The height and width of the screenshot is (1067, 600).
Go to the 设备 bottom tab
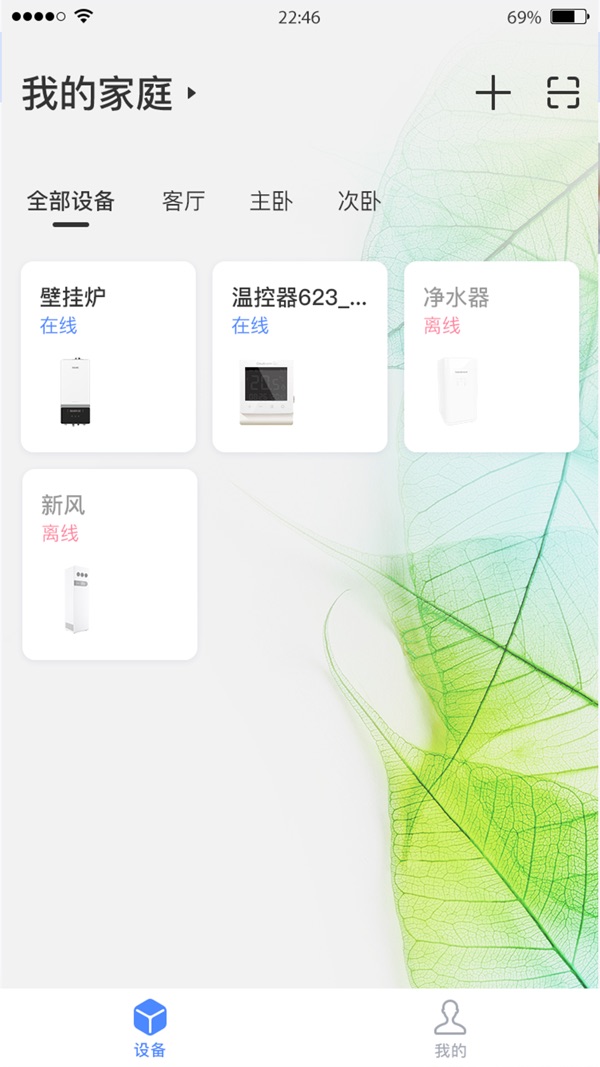tap(150, 1028)
